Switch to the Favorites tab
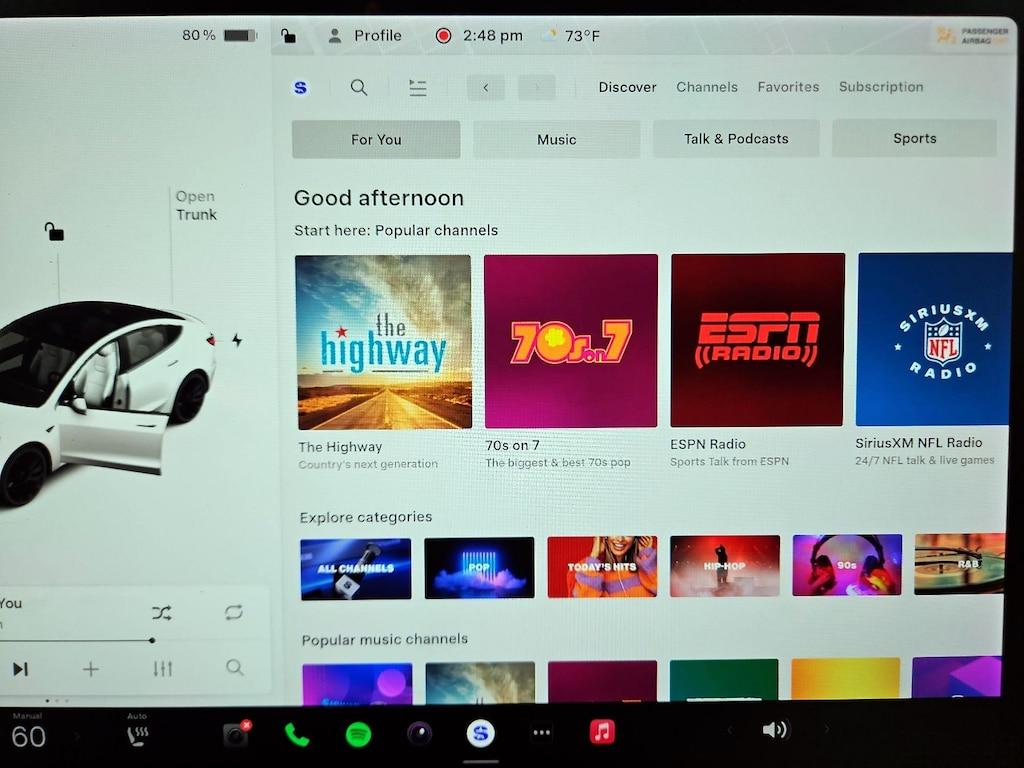 click(x=787, y=87)
